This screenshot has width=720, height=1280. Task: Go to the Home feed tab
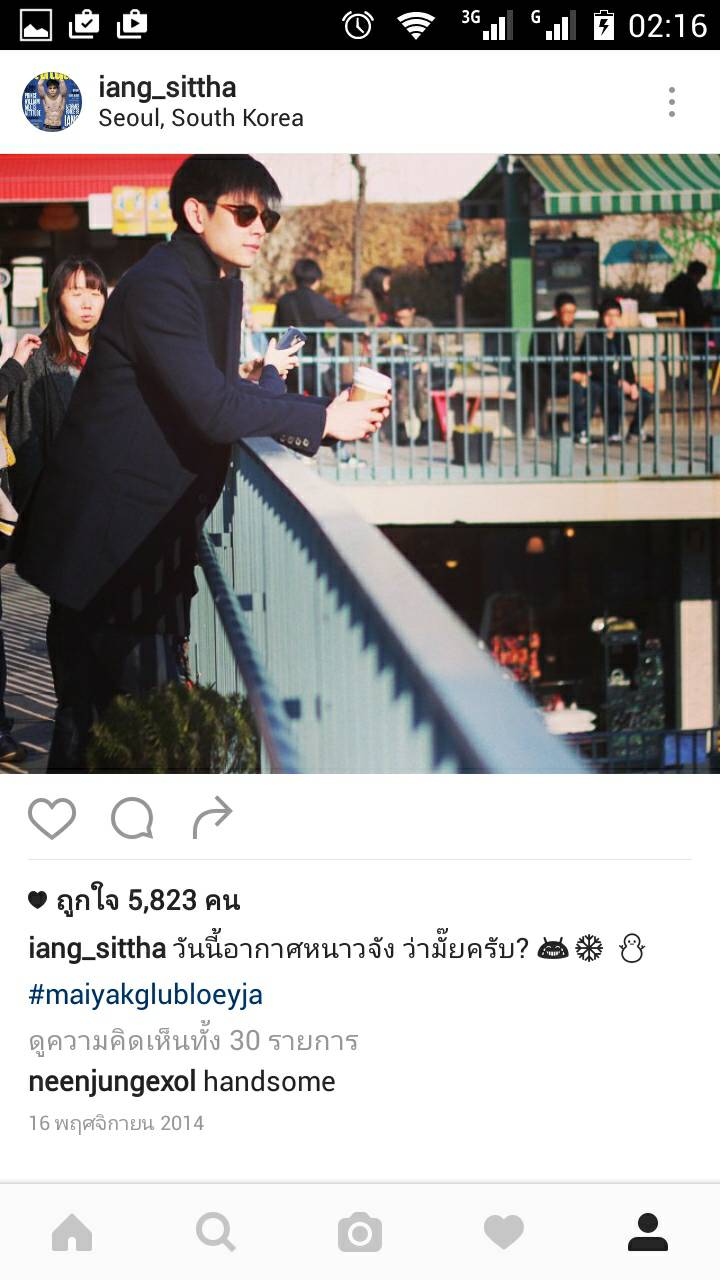pyautogui.click(x=72, y=1232)
